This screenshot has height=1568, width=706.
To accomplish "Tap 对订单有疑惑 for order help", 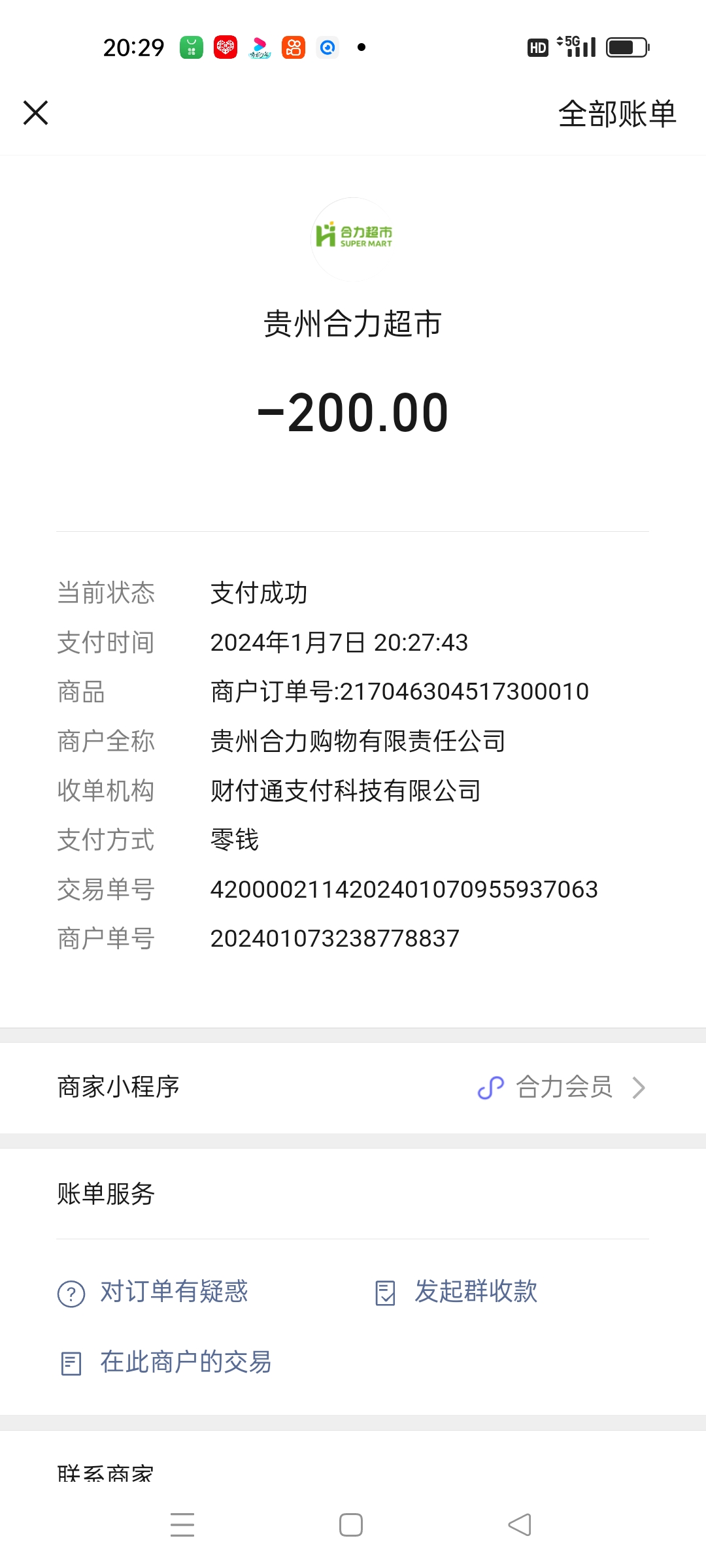I will (x=154, y=1292).
